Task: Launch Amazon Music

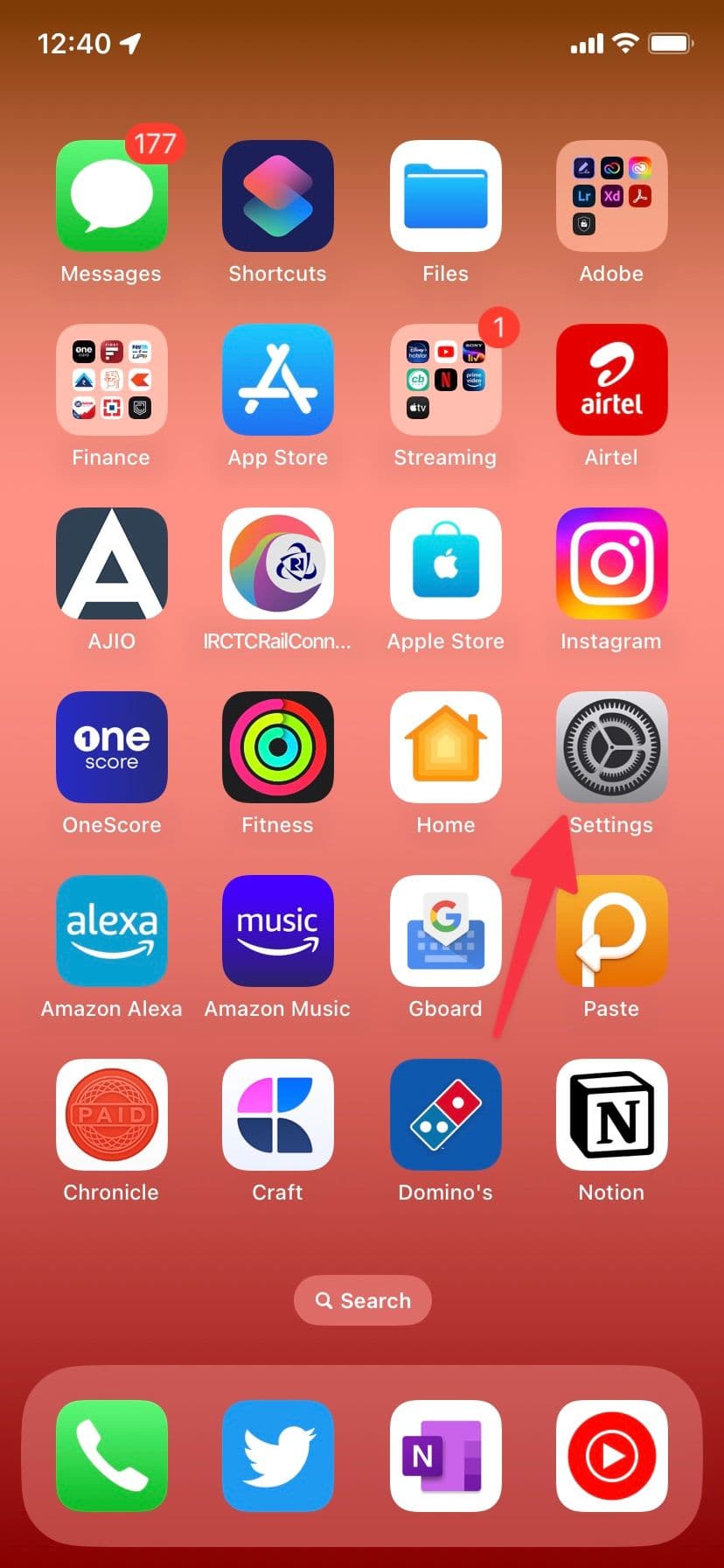Action: [277, 930]
